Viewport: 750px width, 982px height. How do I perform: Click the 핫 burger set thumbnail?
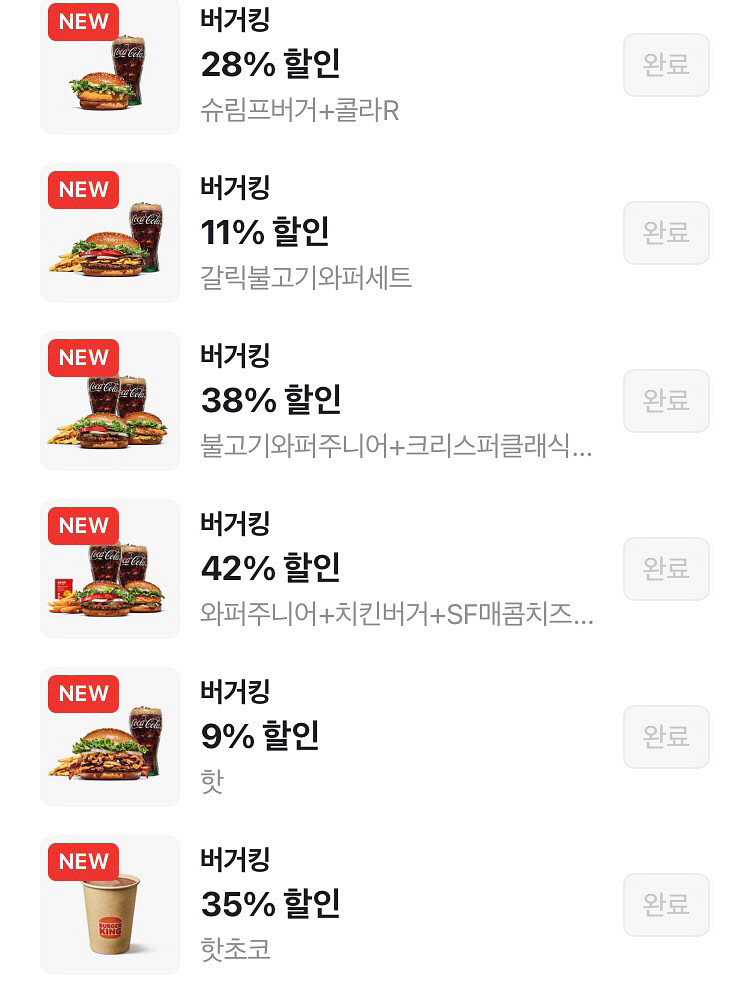(110, 737)
